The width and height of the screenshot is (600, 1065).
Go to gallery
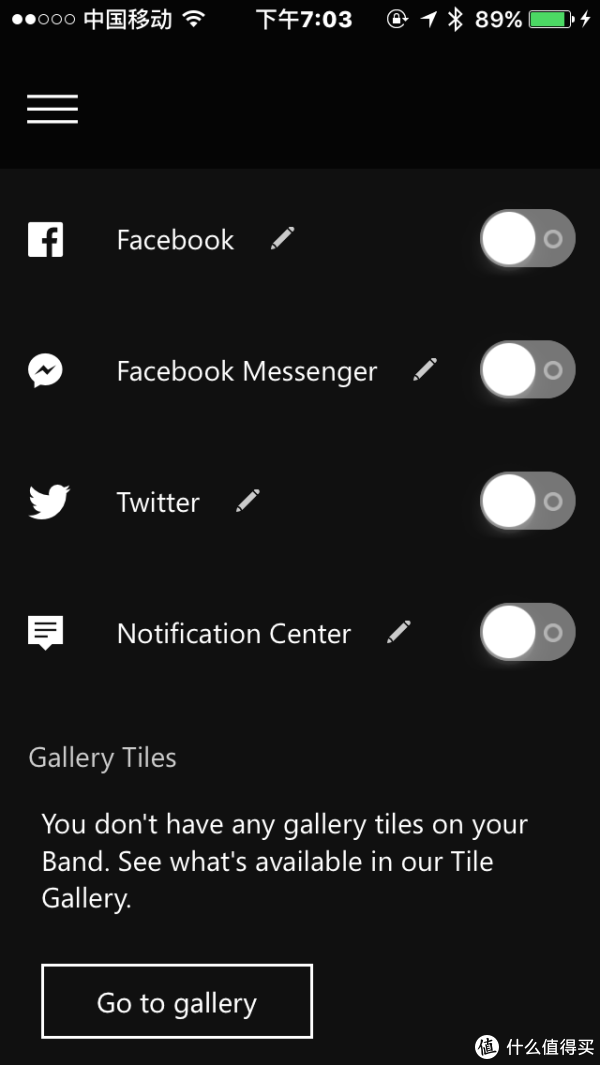point(177,1002)
